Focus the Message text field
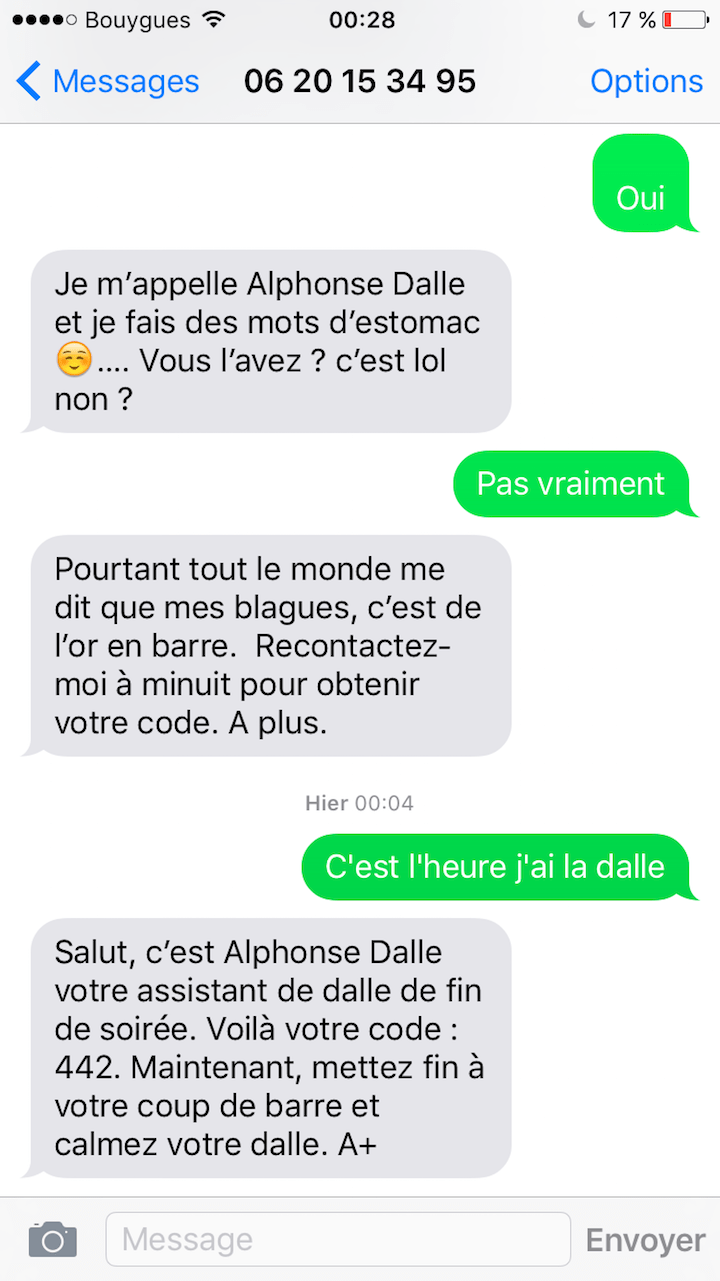 [338, 1240]
